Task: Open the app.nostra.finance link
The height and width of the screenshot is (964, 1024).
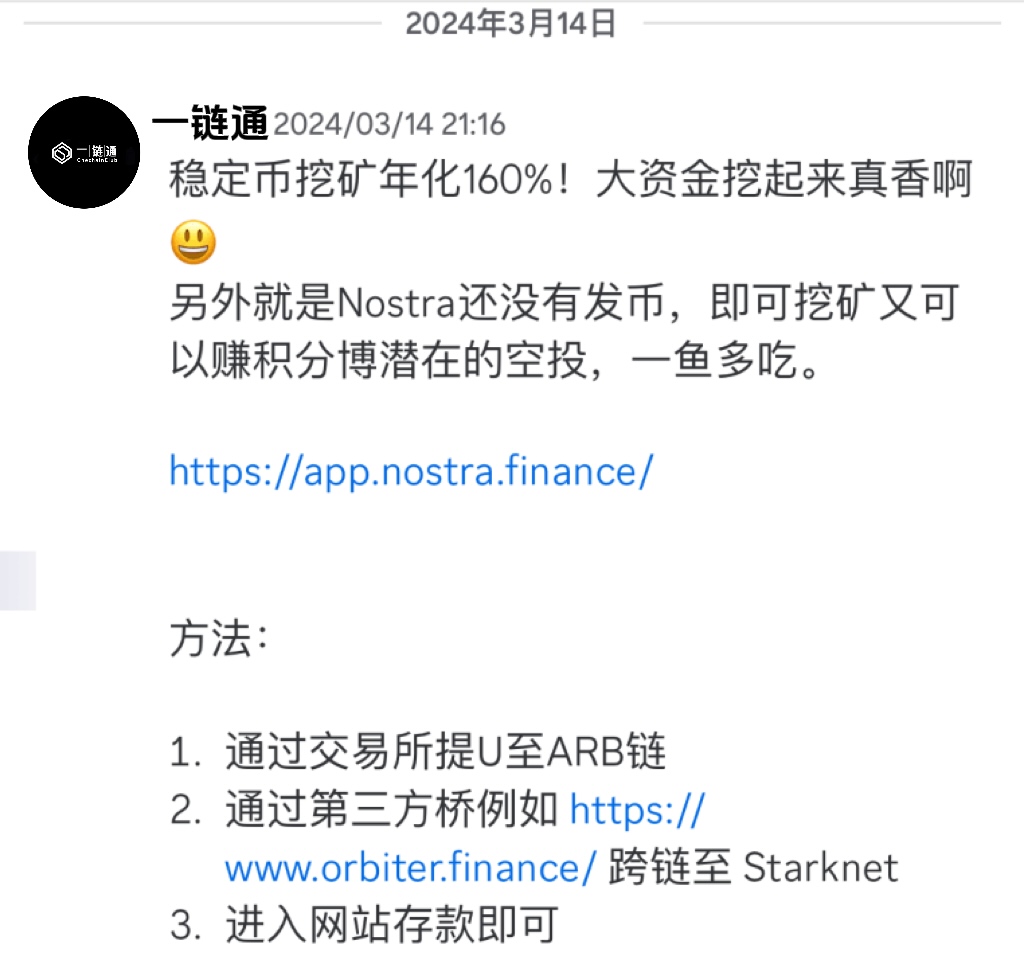Action: [x=411, y=469]
